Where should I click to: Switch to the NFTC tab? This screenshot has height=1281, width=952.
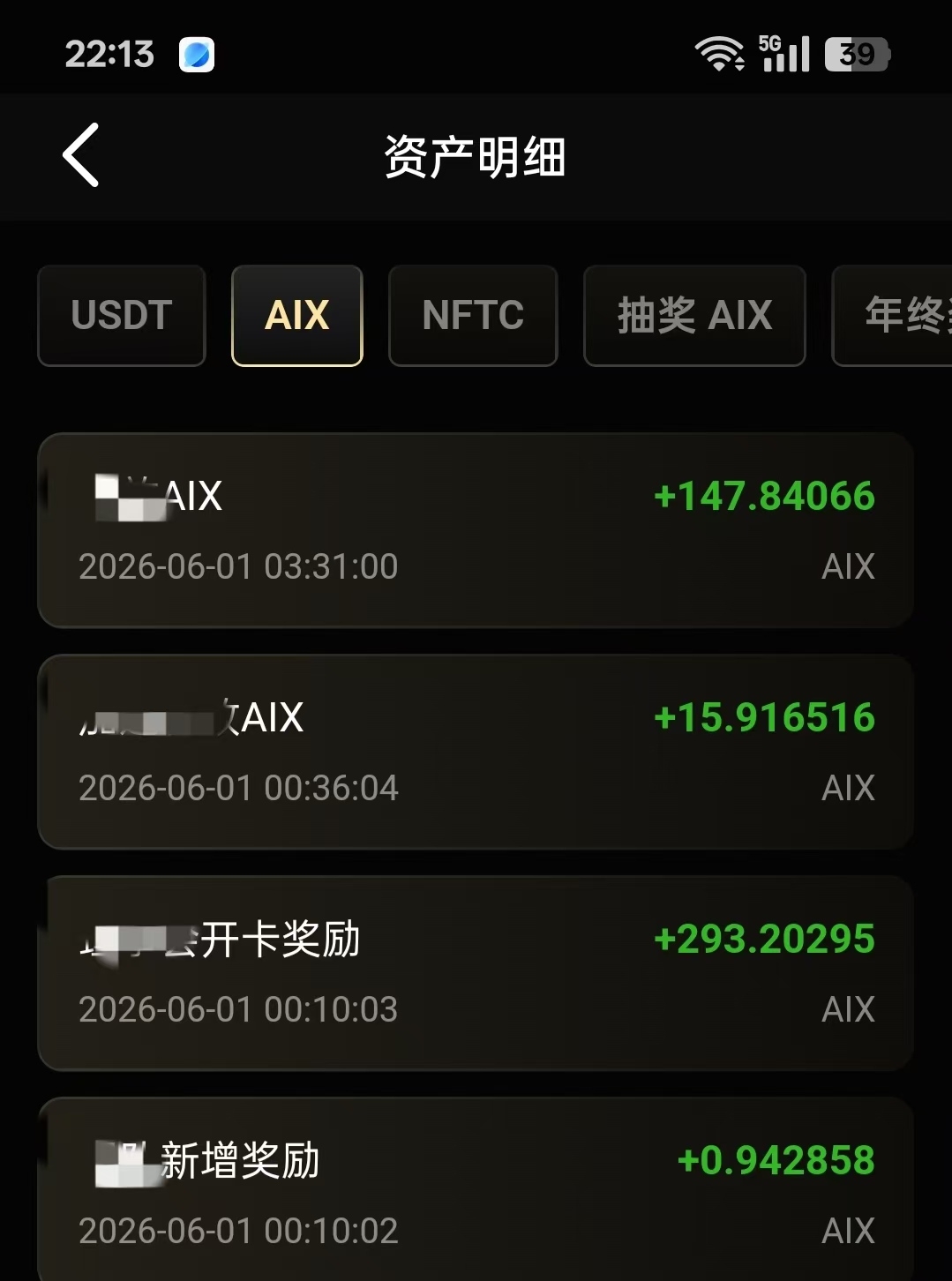473,316
